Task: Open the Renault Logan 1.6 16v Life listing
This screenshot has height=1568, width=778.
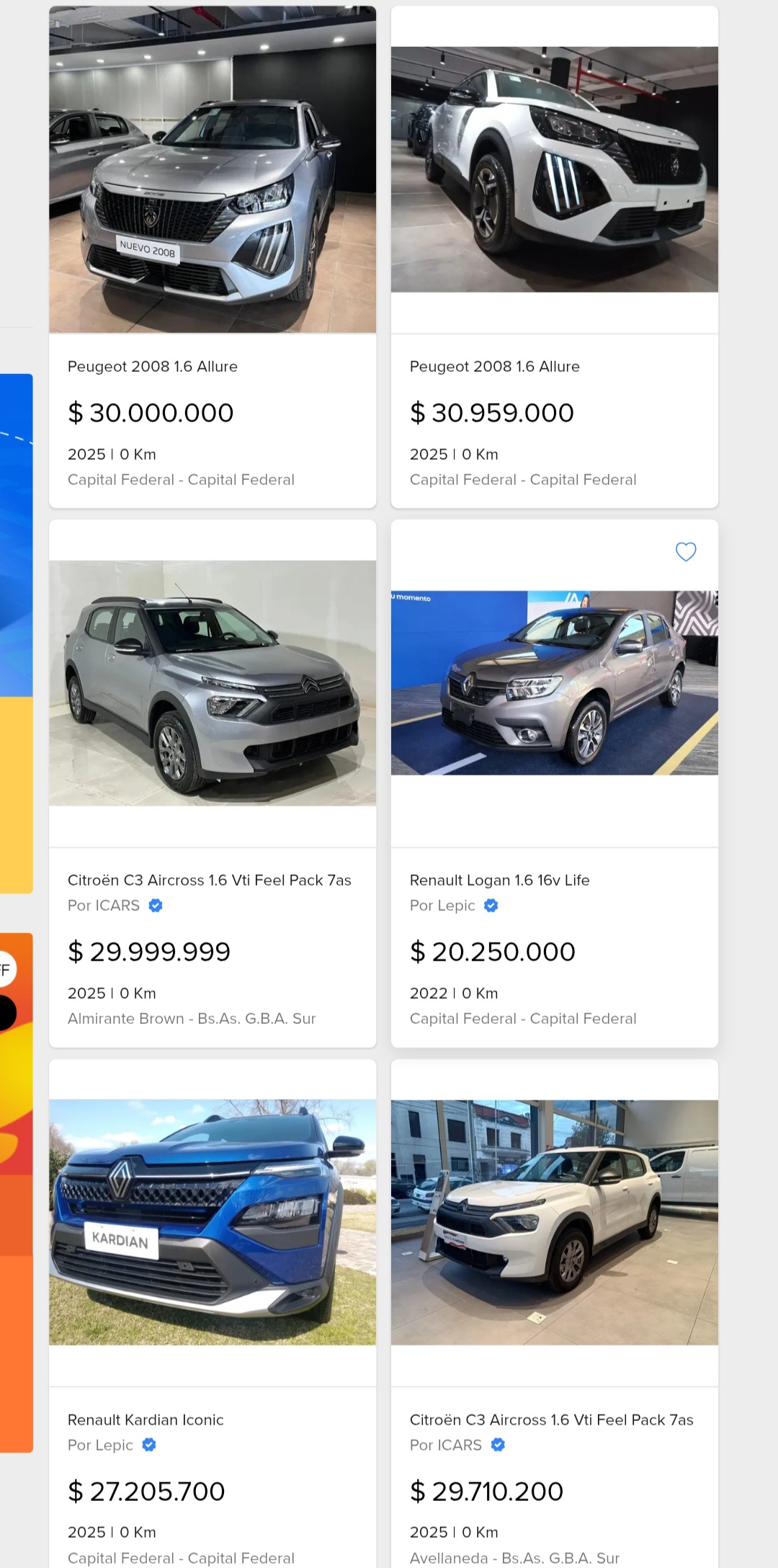Action: [554, 880]
